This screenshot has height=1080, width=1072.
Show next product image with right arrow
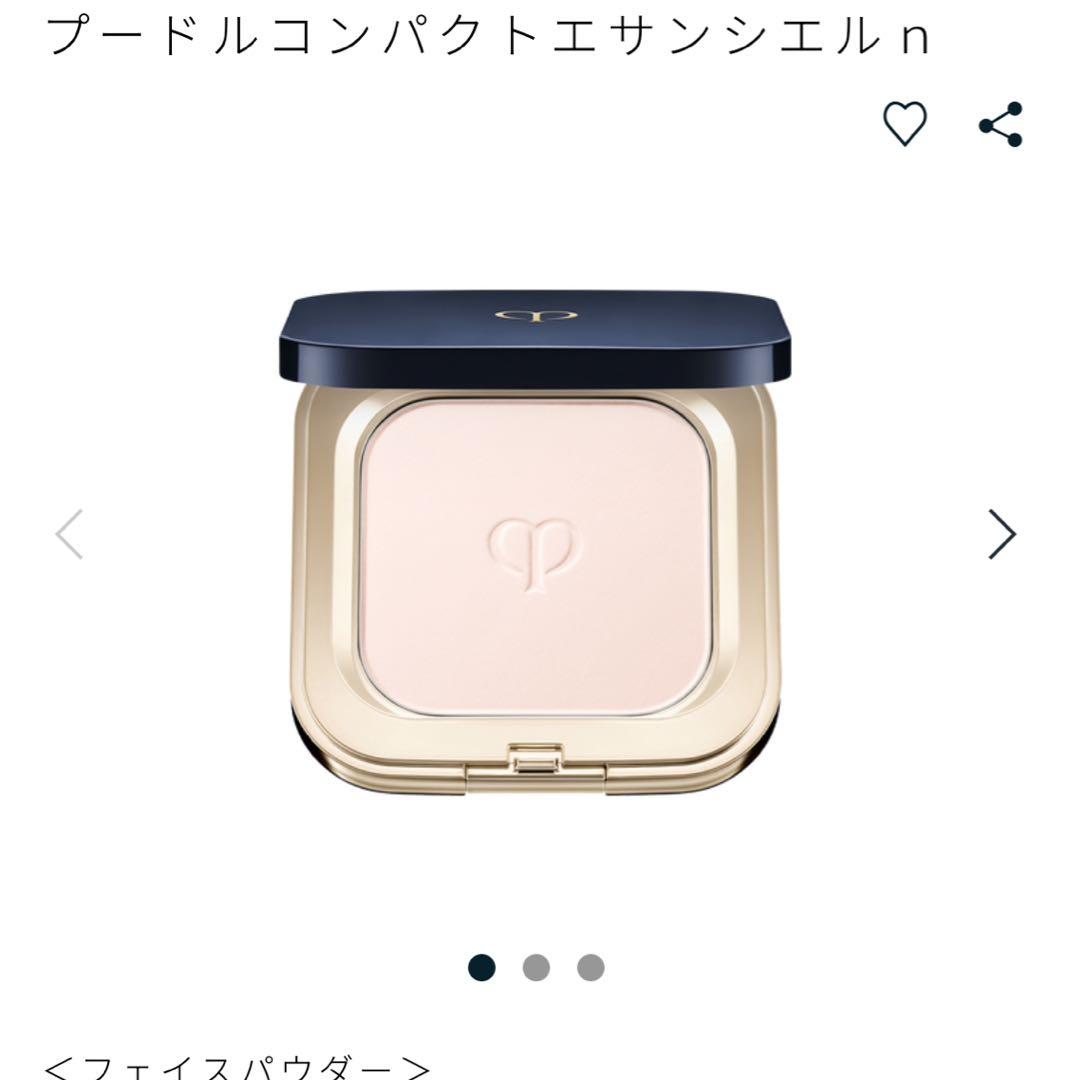coord(1001,534)
